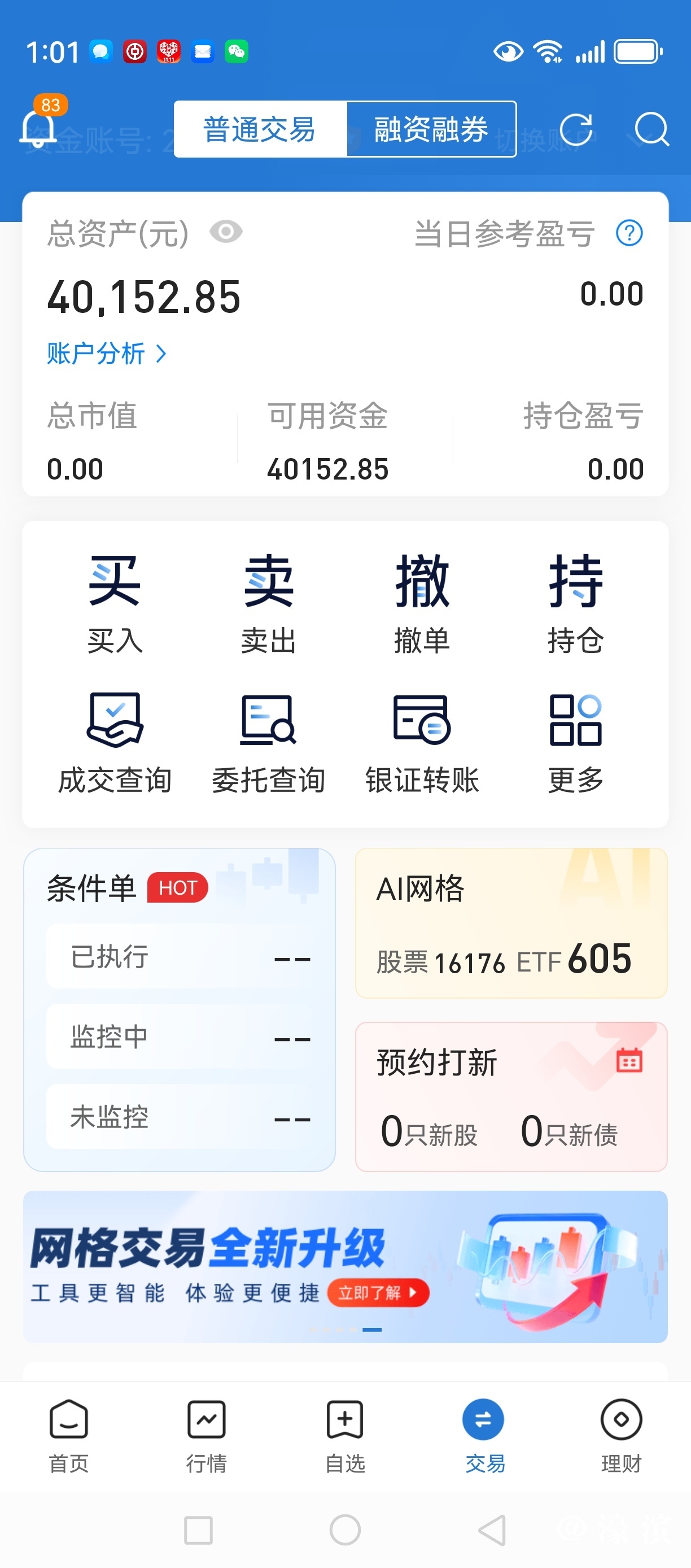691x1568 pixels.
Task: Open the 预约打新 card
Action: 511,1096
